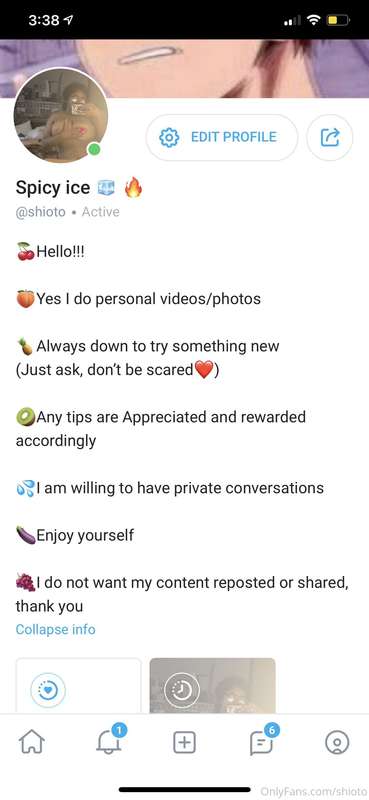Collapse the profile info text
This screenshot has height=800, width=369.
[x=56, y=629]
